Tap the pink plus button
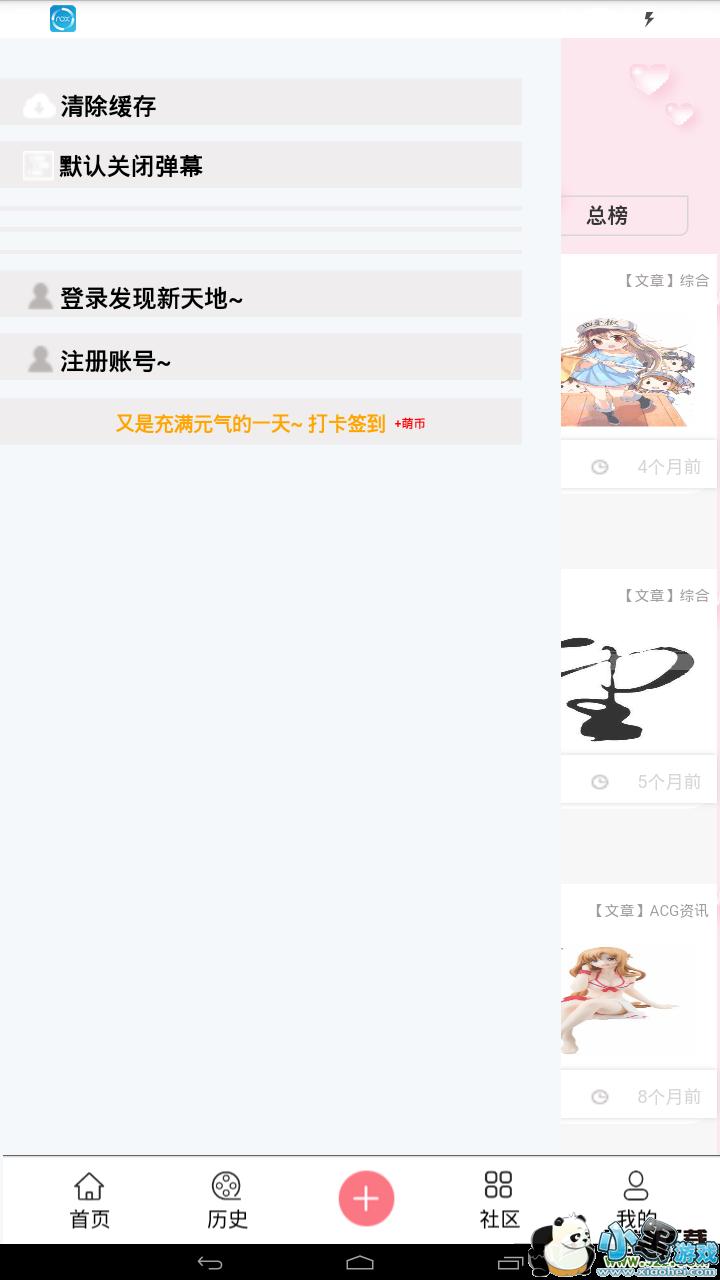The image size is (720, 1280). (366, 1198)
